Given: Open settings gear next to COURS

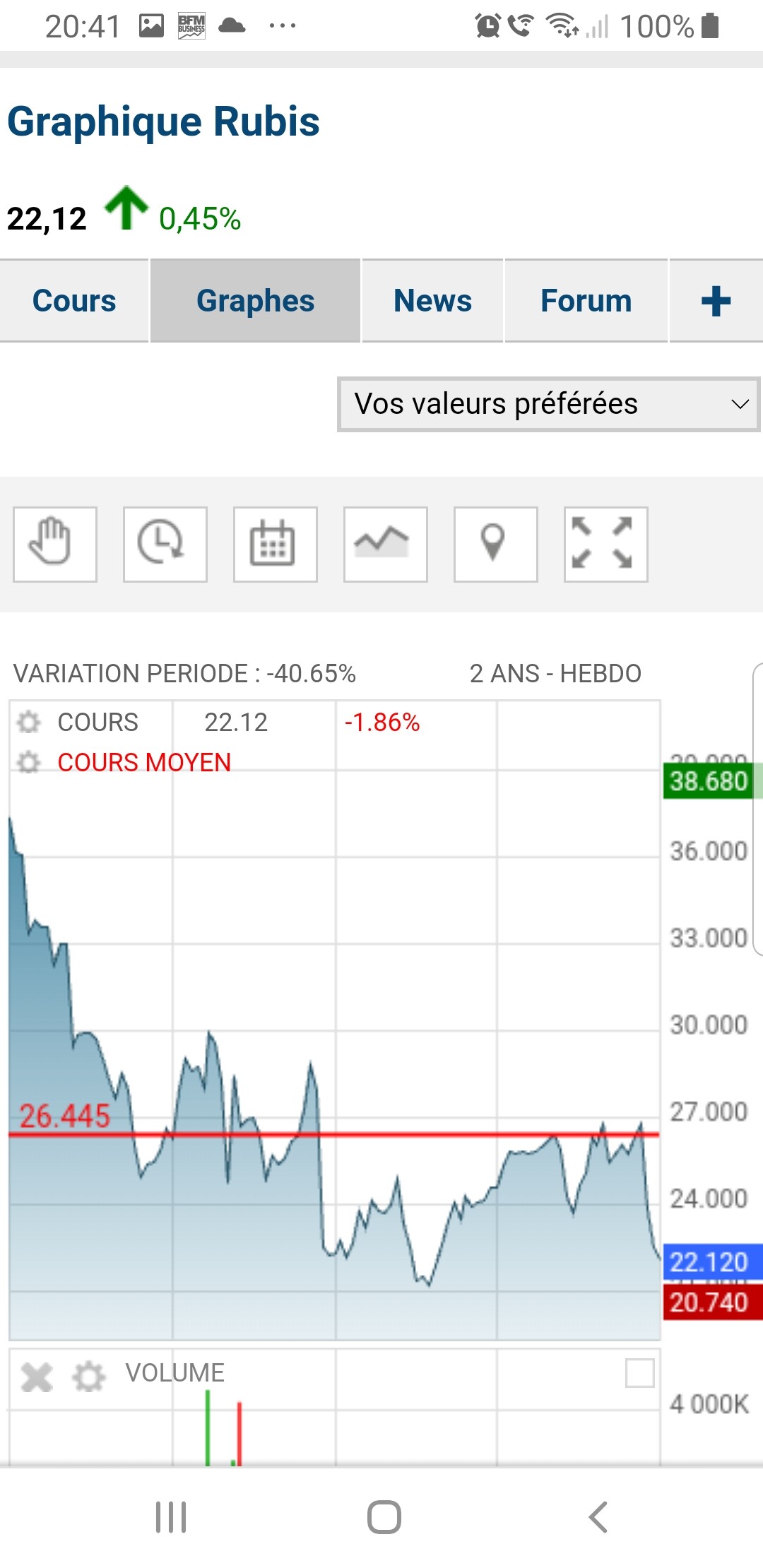Looking at the screenshot, I should pyautogui.click(x=29, y=722).
